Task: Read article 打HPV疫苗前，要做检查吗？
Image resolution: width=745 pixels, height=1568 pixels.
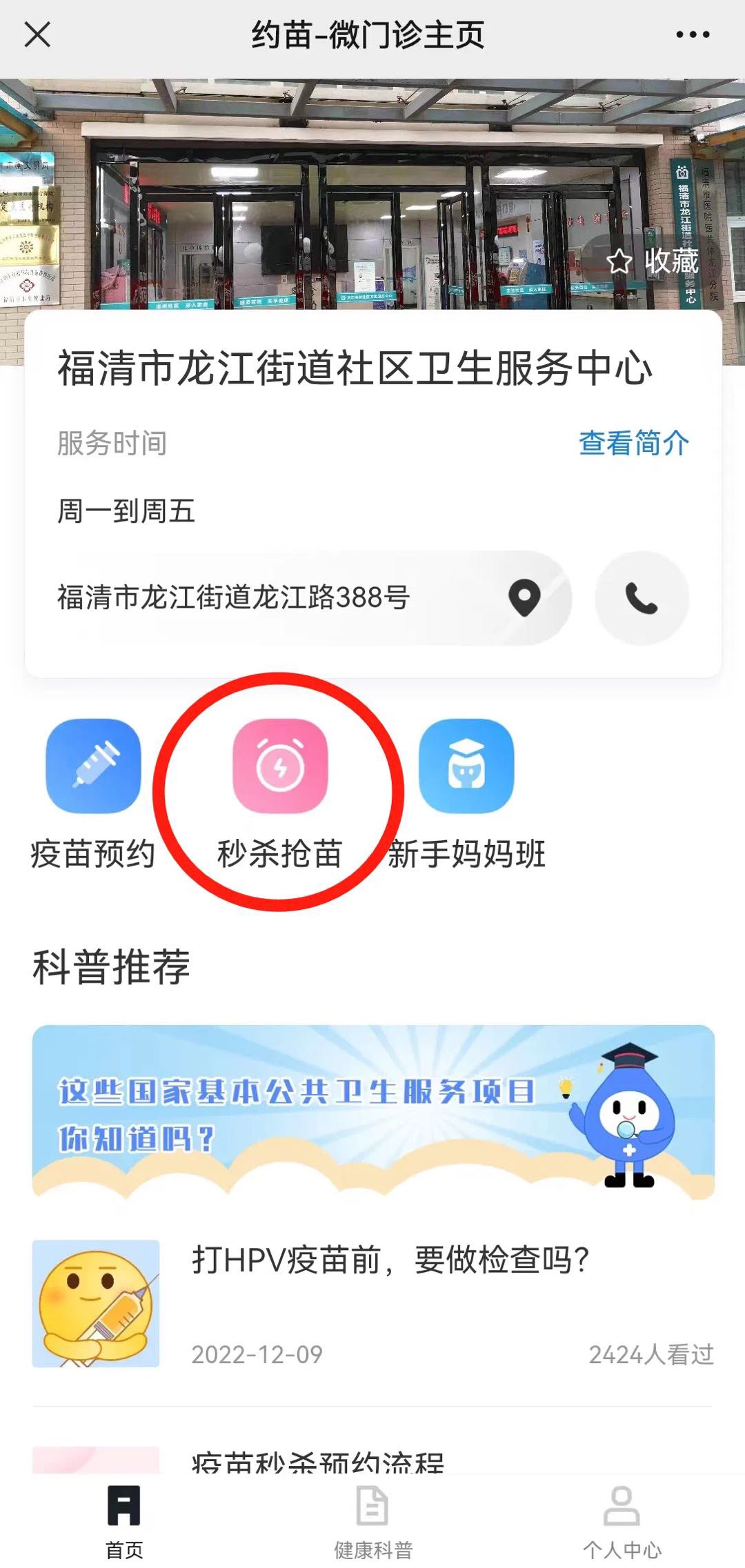Action: click(390, 1260)
